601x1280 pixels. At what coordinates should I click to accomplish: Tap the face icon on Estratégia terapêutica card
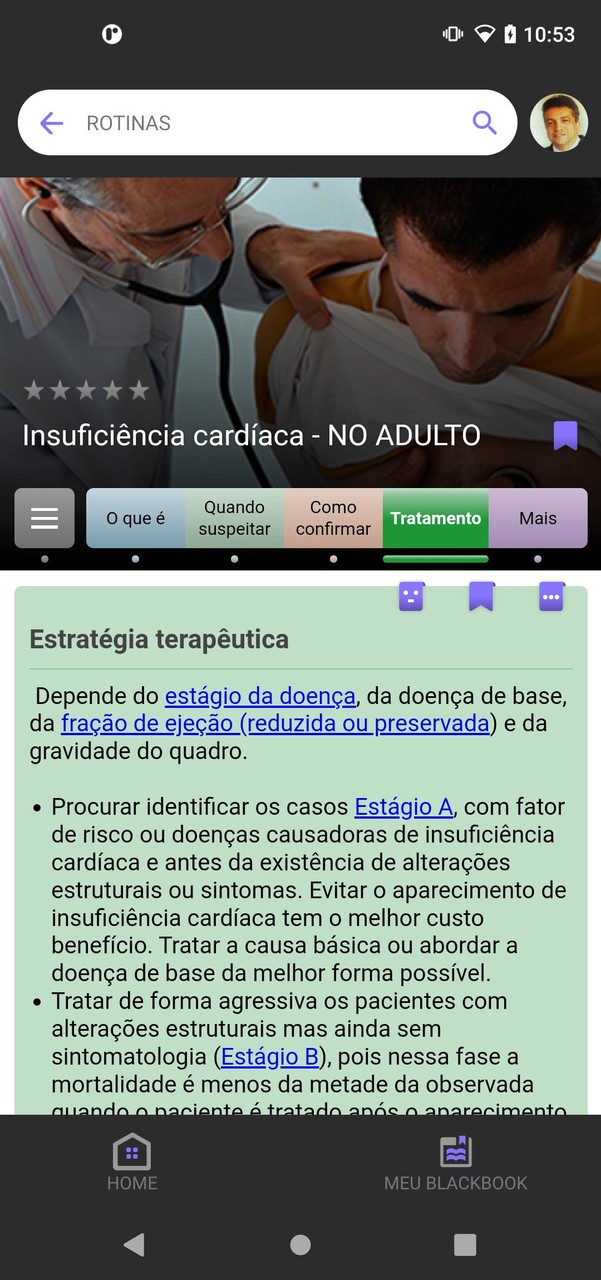pos(411,596)
